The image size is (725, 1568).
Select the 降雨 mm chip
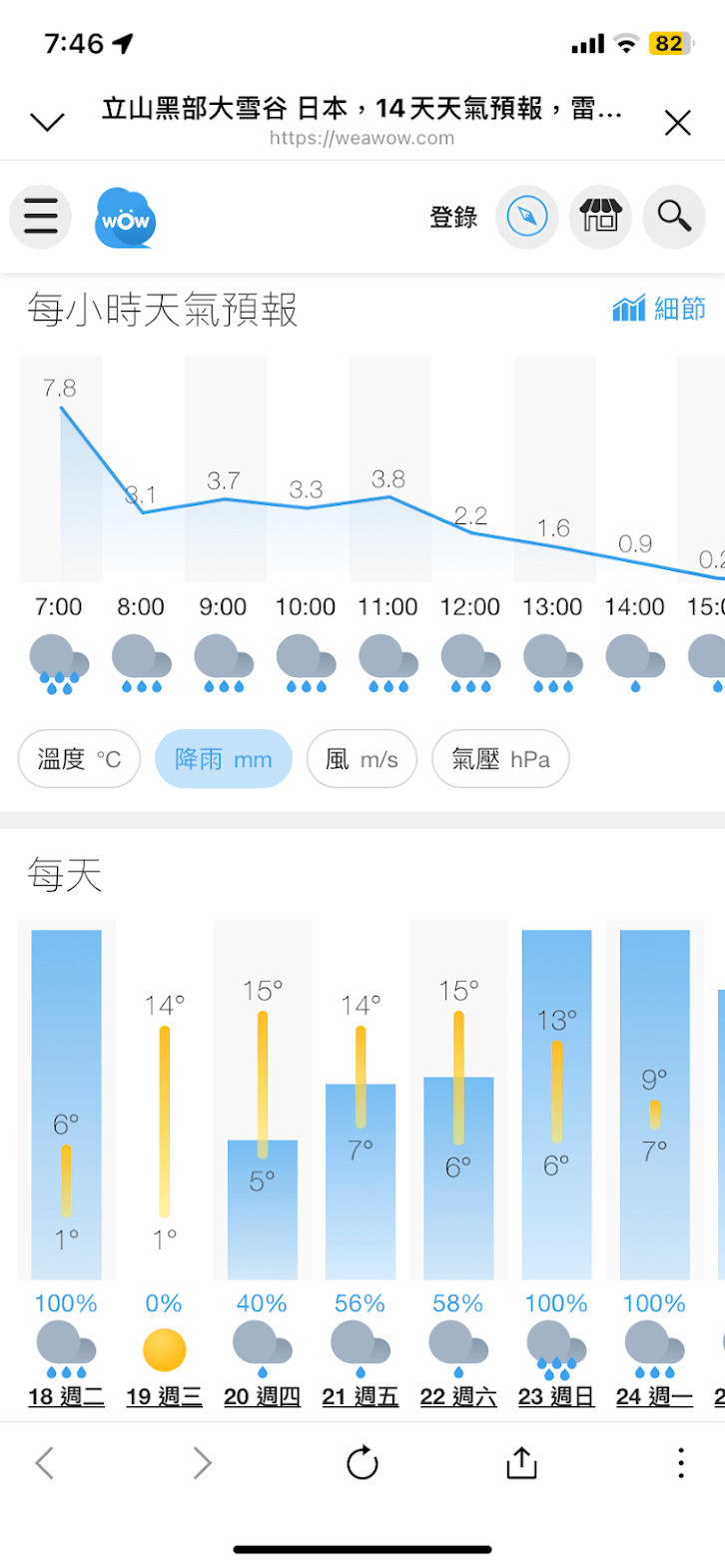(x=223, y=759)
